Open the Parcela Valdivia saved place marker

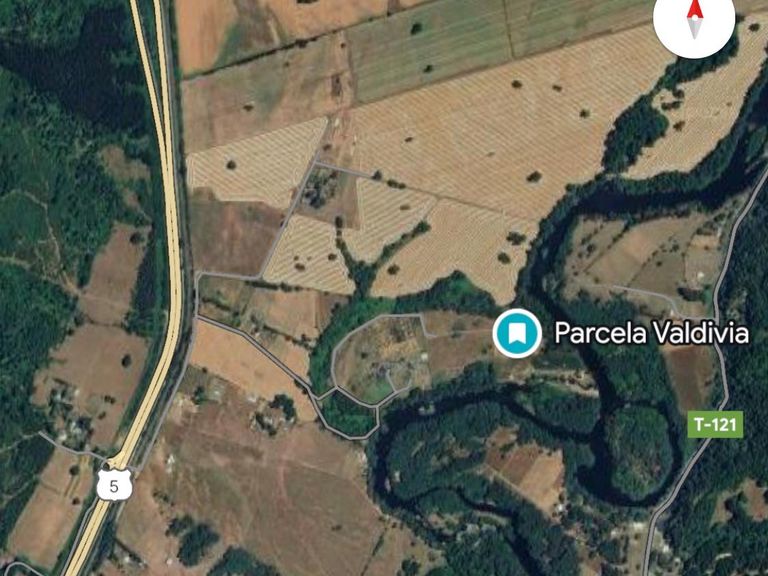tap(517, 332)
